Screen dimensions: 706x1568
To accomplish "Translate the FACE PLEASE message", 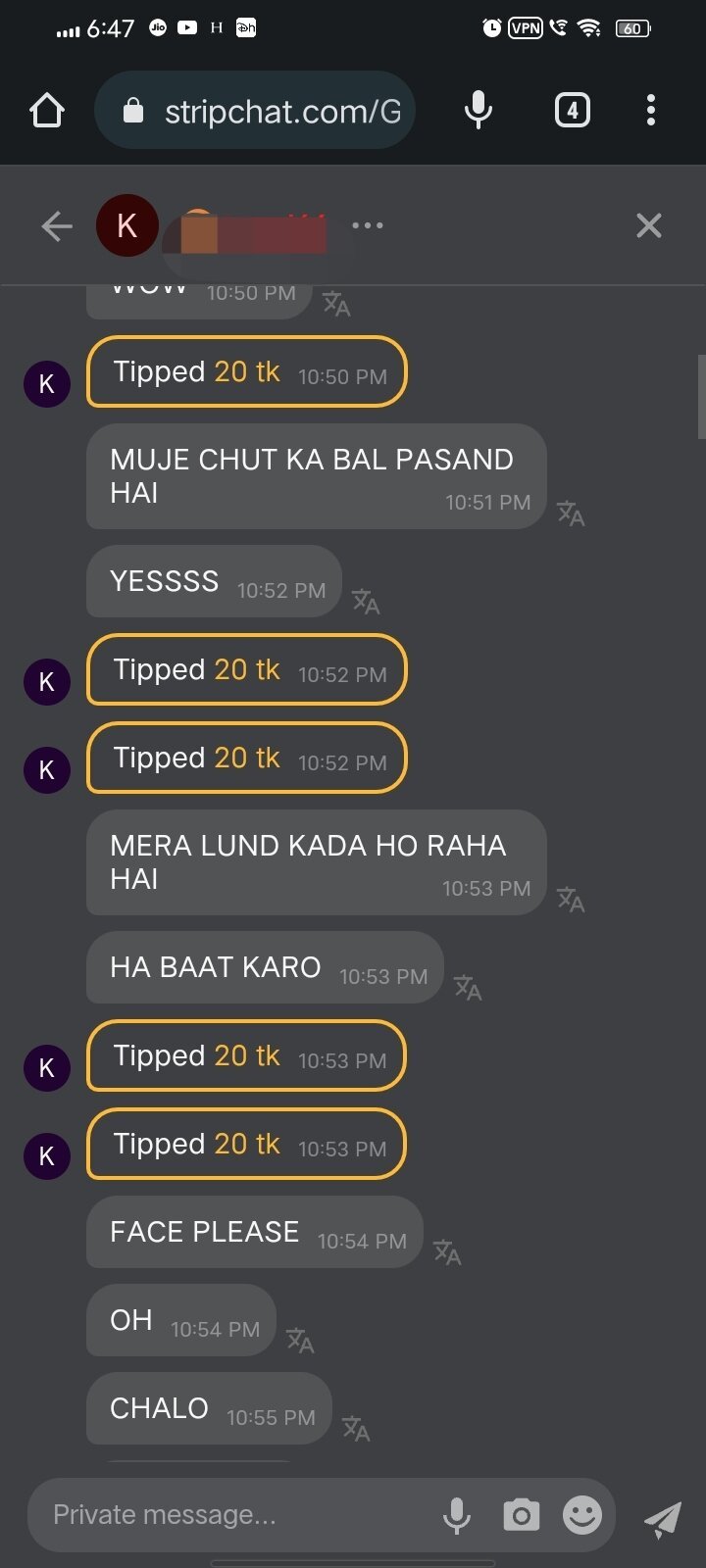I will pos(447,1251).
